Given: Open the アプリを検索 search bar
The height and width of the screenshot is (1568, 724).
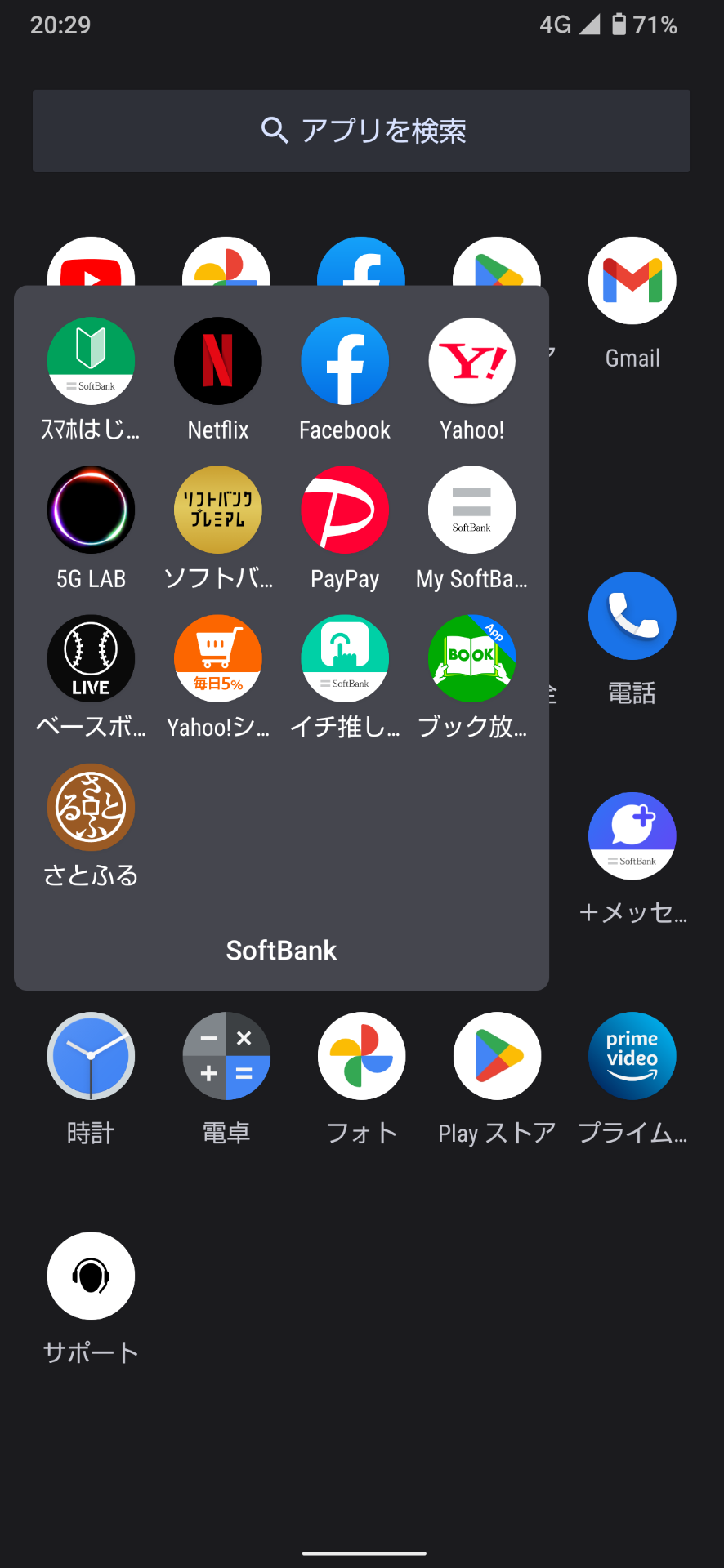Looking at the screenshot, I should 361,131.
